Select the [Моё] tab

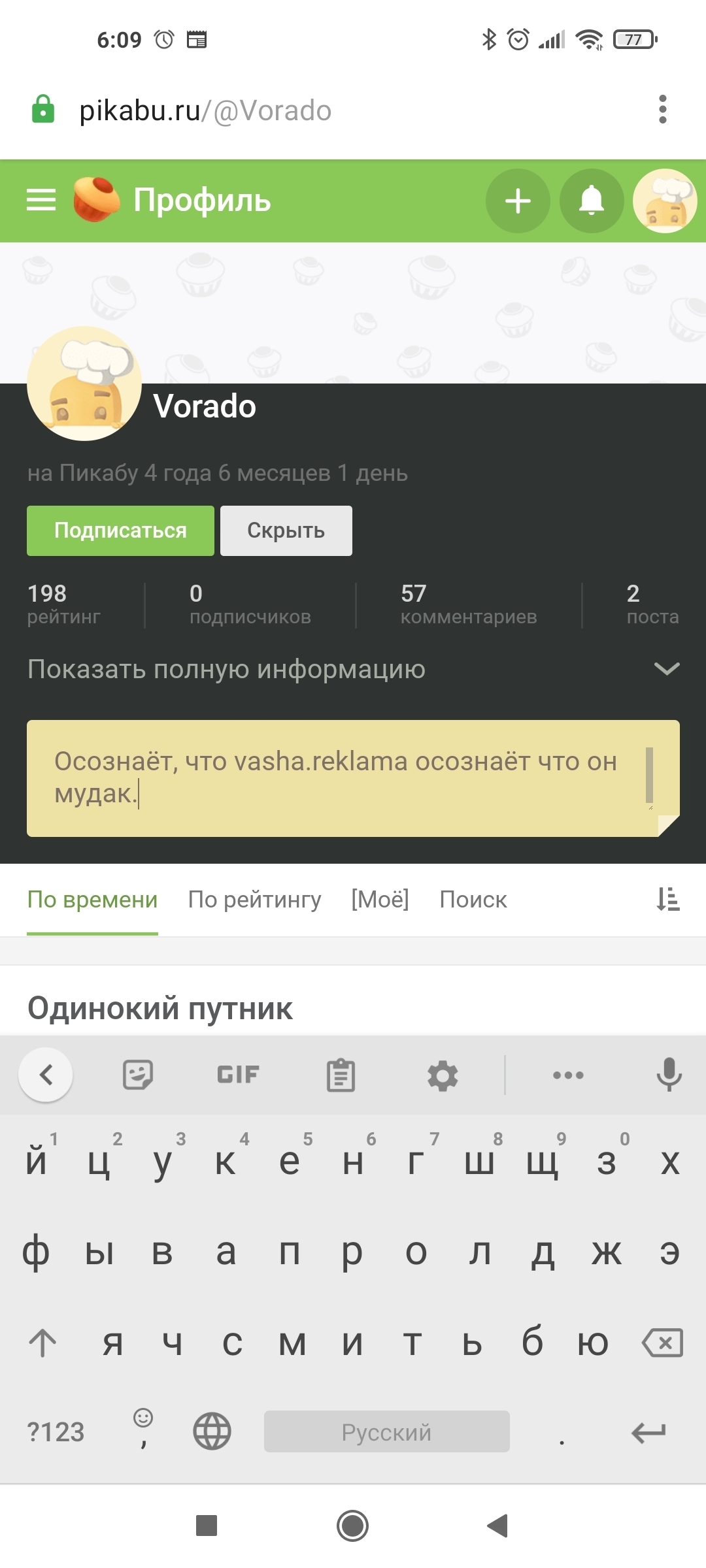click(x=380, y=900)
